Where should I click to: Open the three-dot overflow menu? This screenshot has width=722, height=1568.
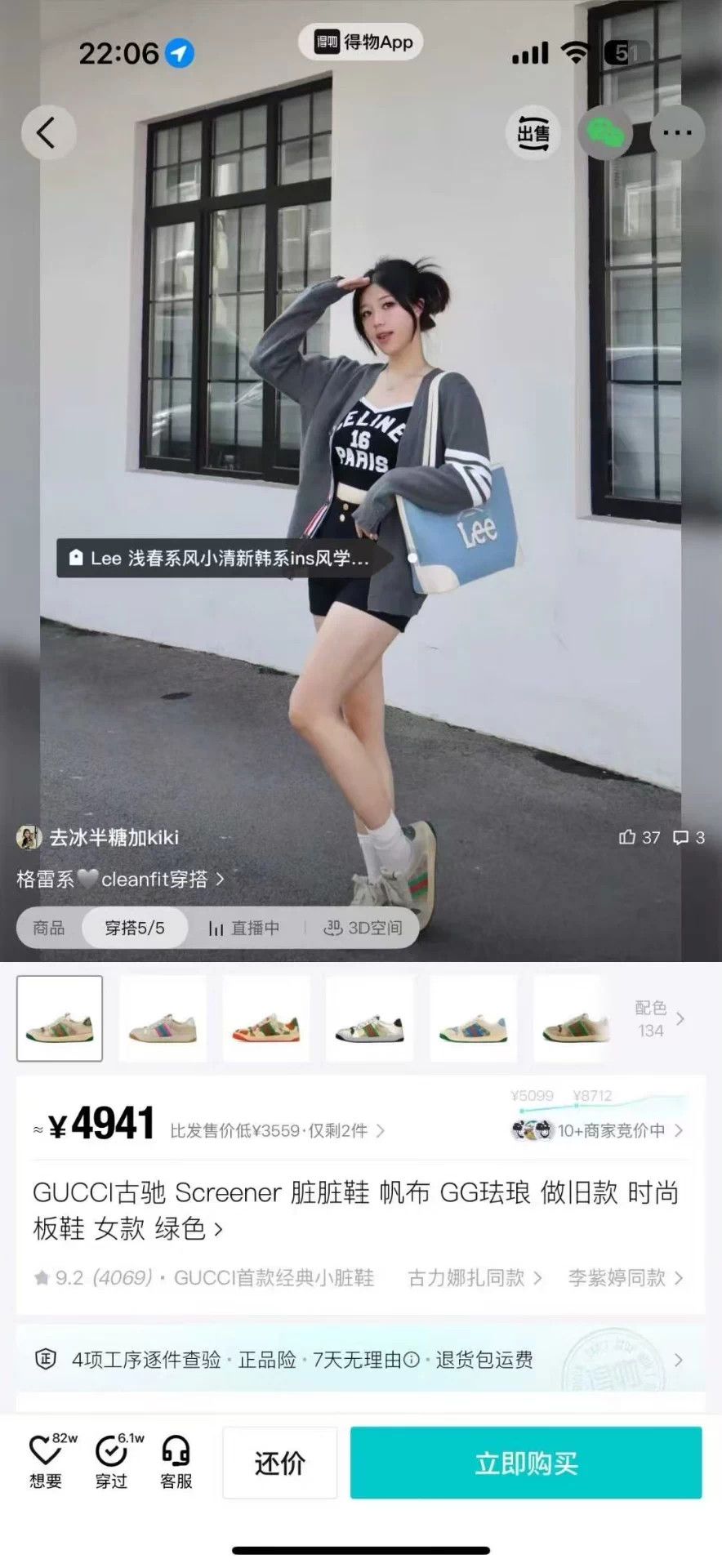click(x=677, y=132)
